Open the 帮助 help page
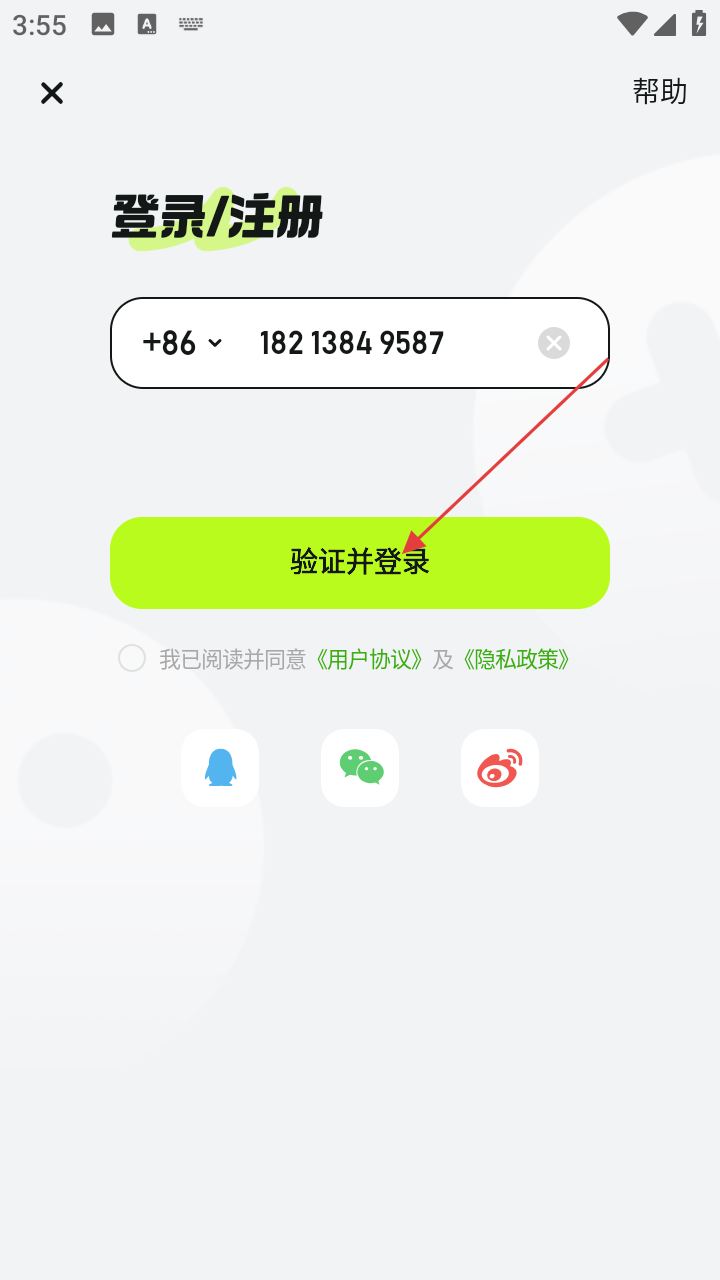 click(x=660, y=92)
